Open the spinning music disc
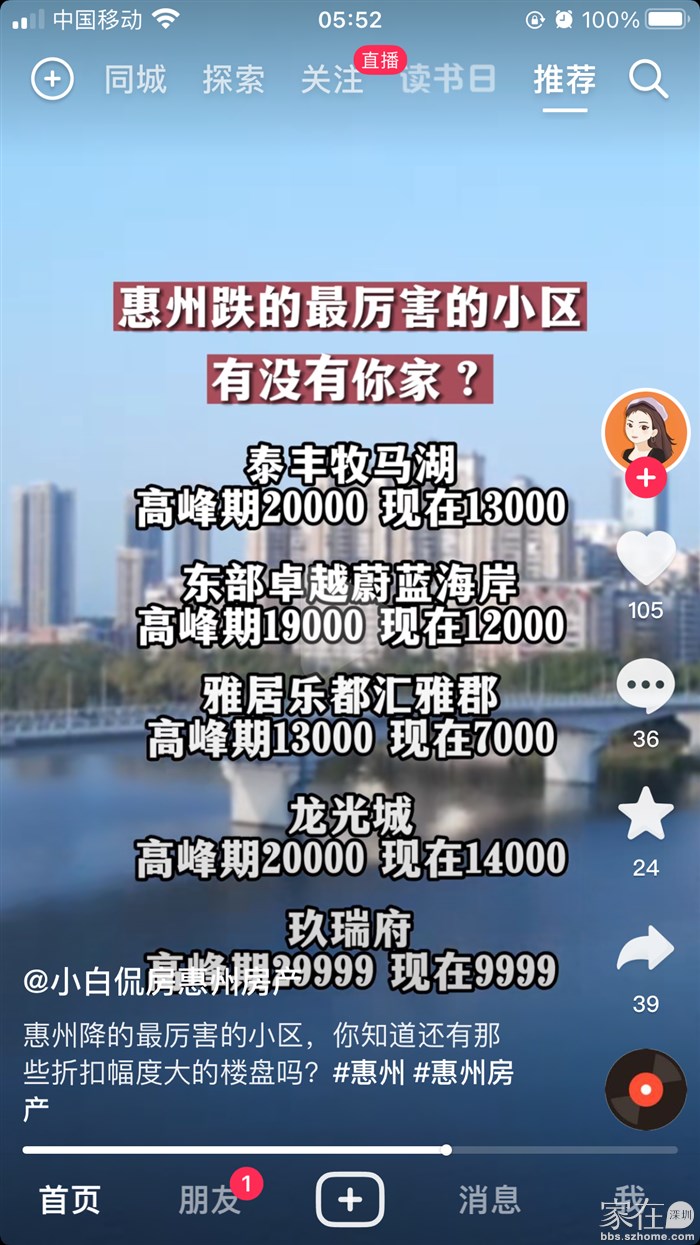Viewport: 700px width, 1245px height. [646, 1089]
